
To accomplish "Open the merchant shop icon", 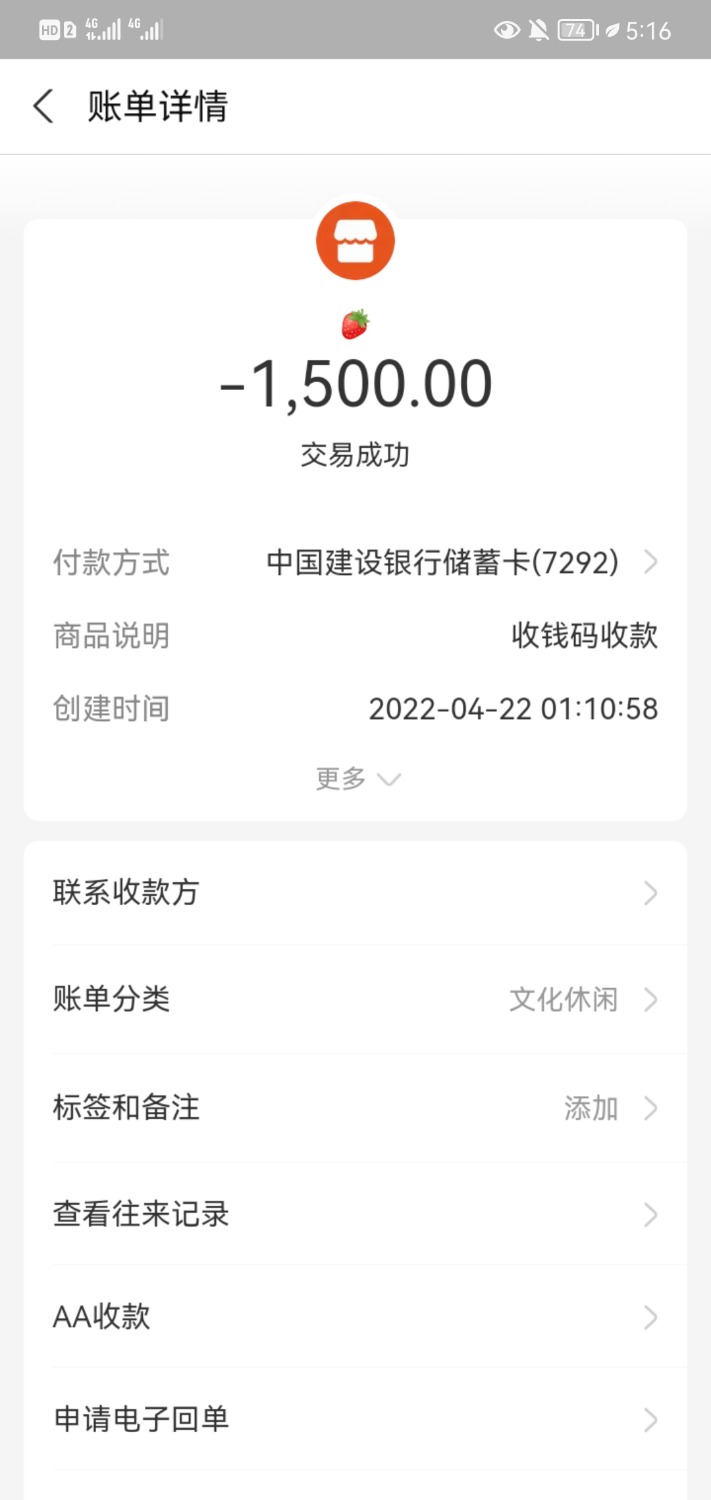I will click(356, 241).
